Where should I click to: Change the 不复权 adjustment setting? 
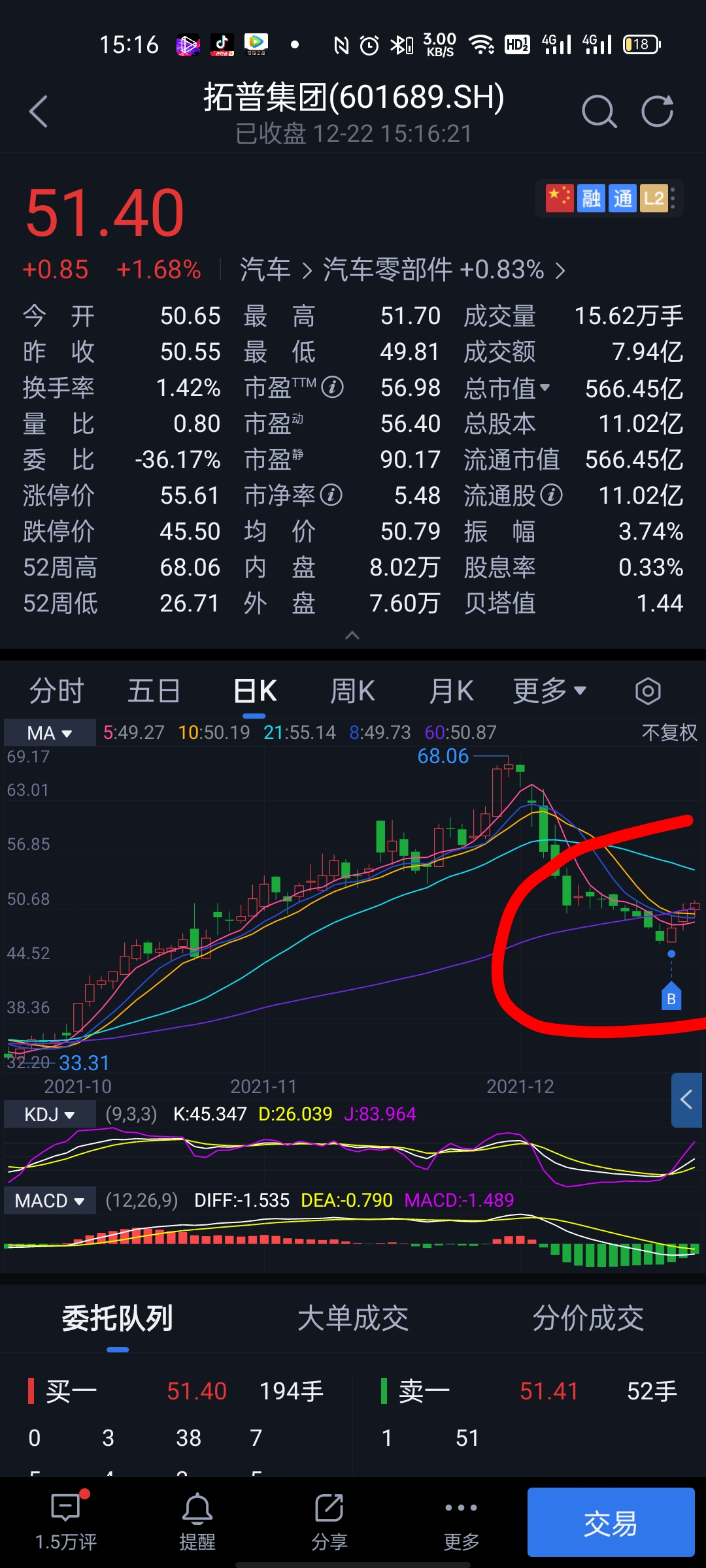click(669, 732)
